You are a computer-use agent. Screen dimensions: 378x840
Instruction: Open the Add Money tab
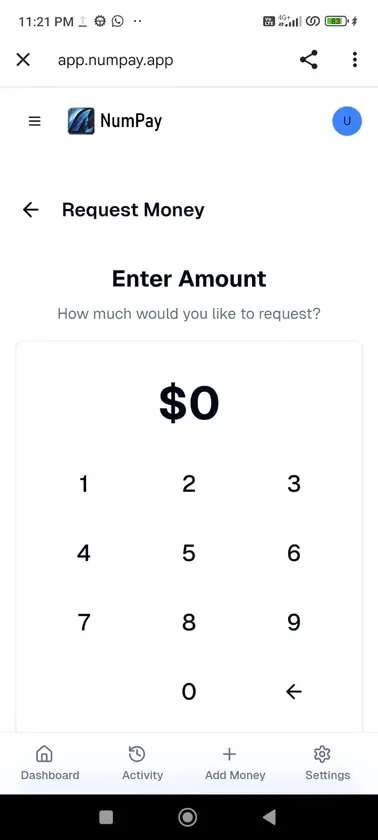click(x=235, y=763)
